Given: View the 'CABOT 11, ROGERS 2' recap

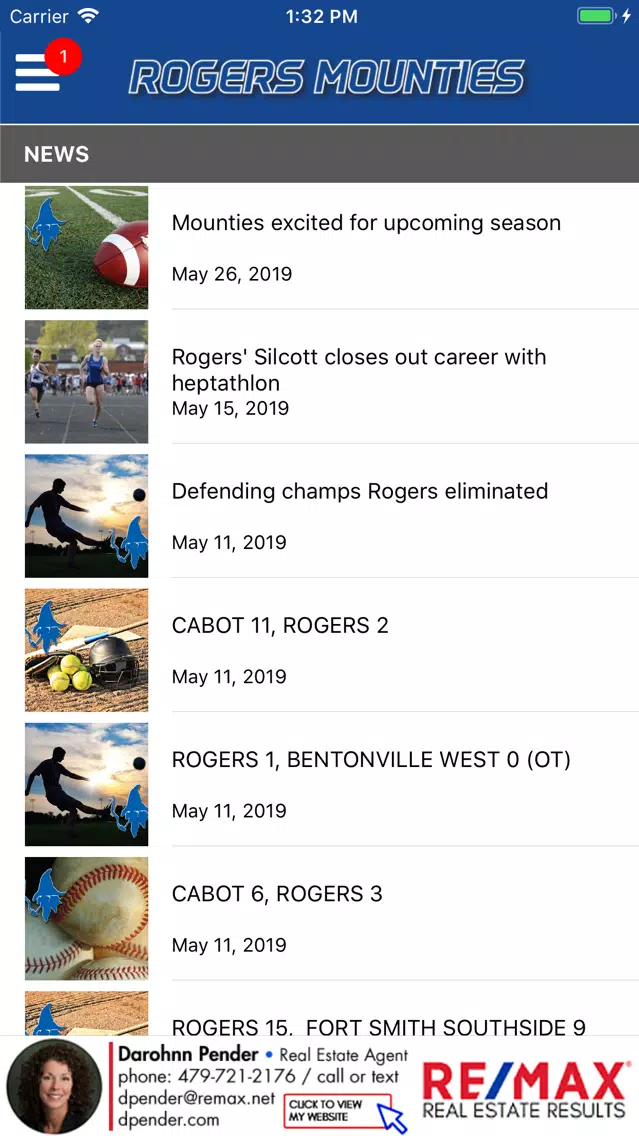Looking at the screenshot, I should pos(320,649).
